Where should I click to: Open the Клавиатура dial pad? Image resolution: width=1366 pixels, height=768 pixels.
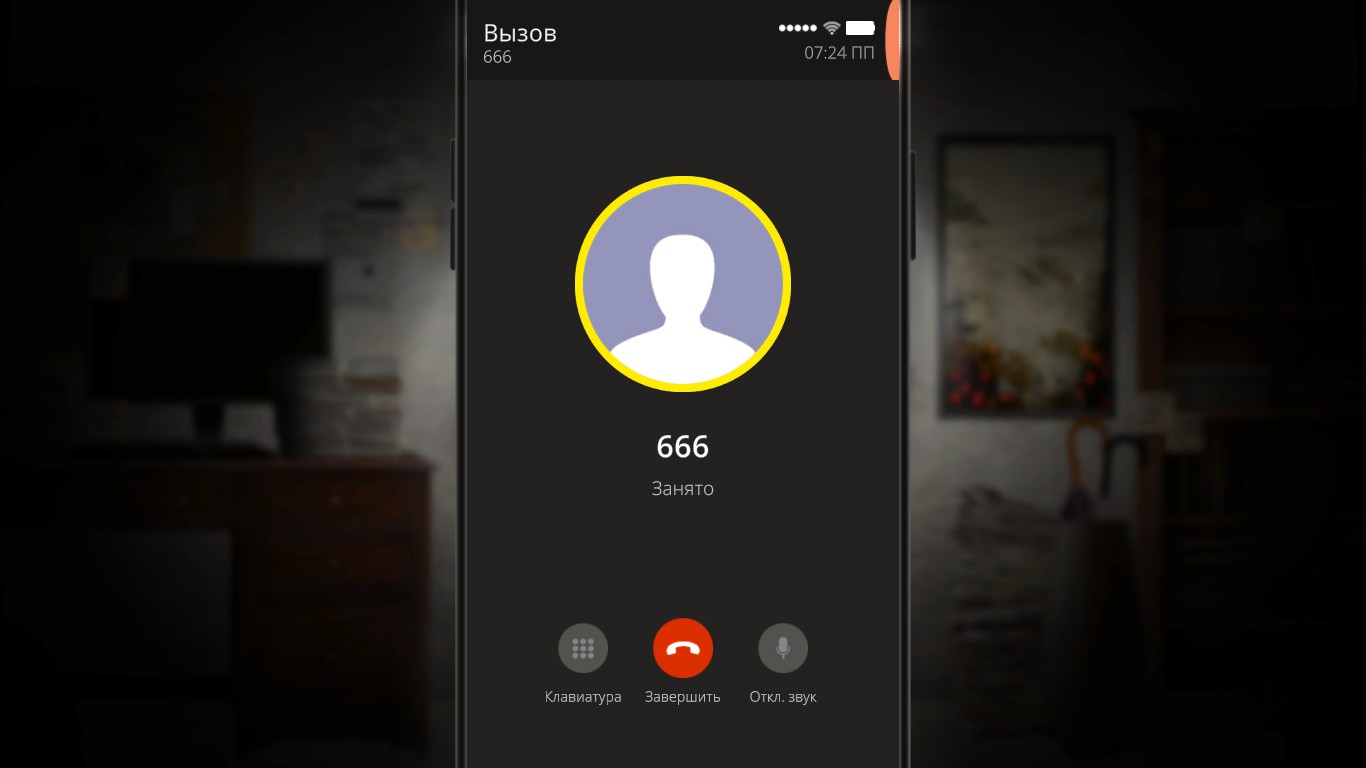point(583,649)
